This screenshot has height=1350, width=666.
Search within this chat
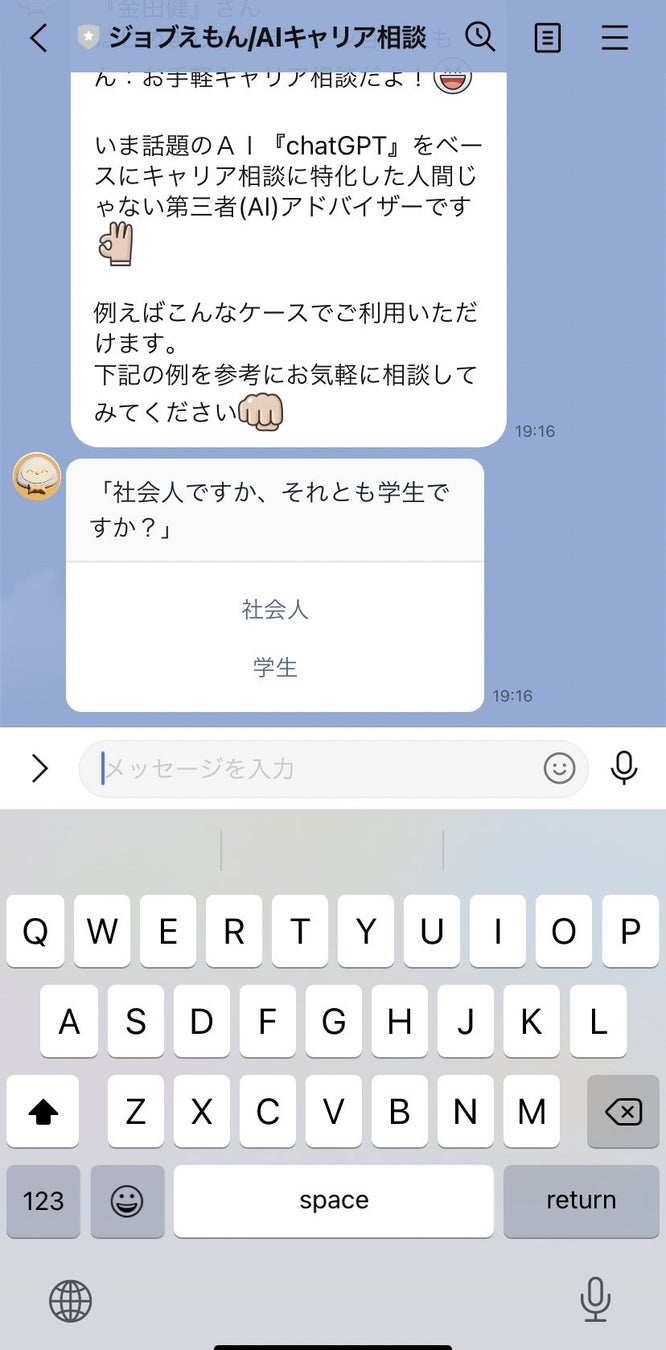pos(480,38)
